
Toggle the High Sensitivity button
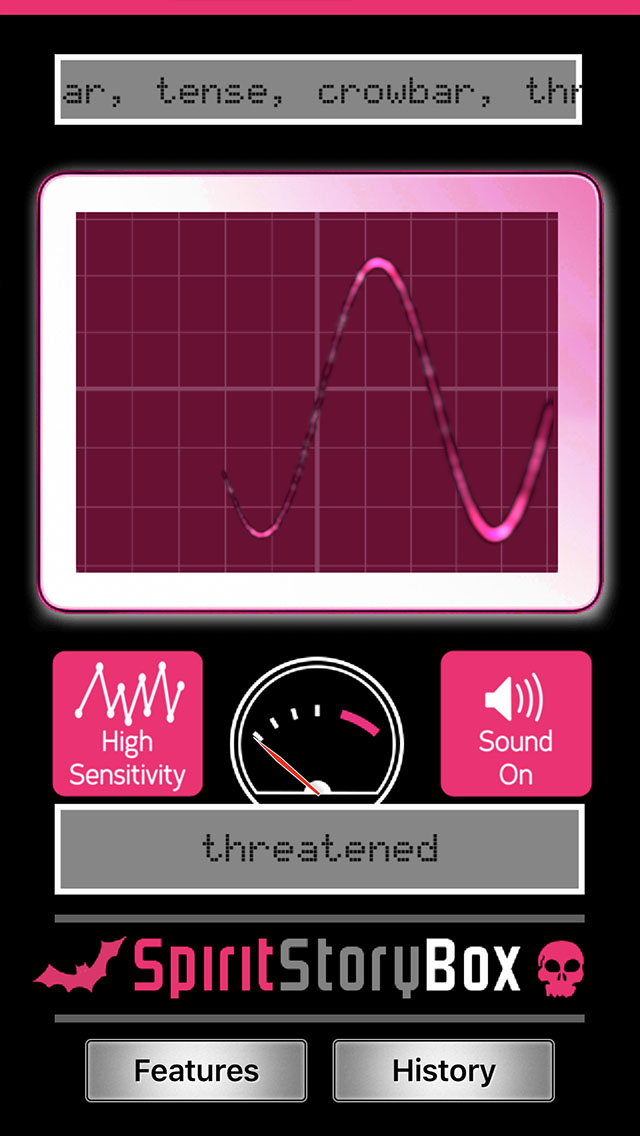(128, 723)
